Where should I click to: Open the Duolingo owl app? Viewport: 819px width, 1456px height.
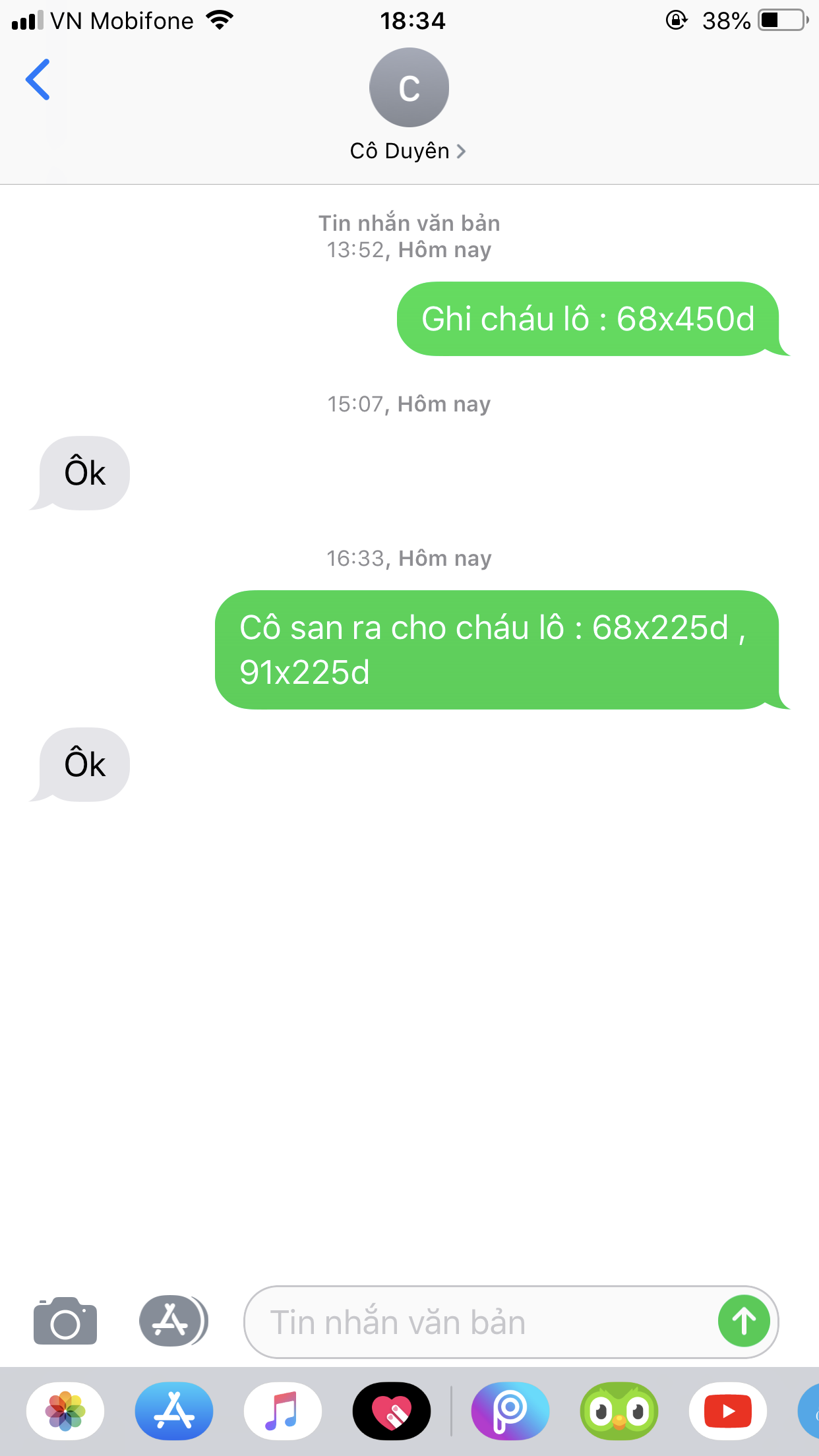tap(619, 1411)
